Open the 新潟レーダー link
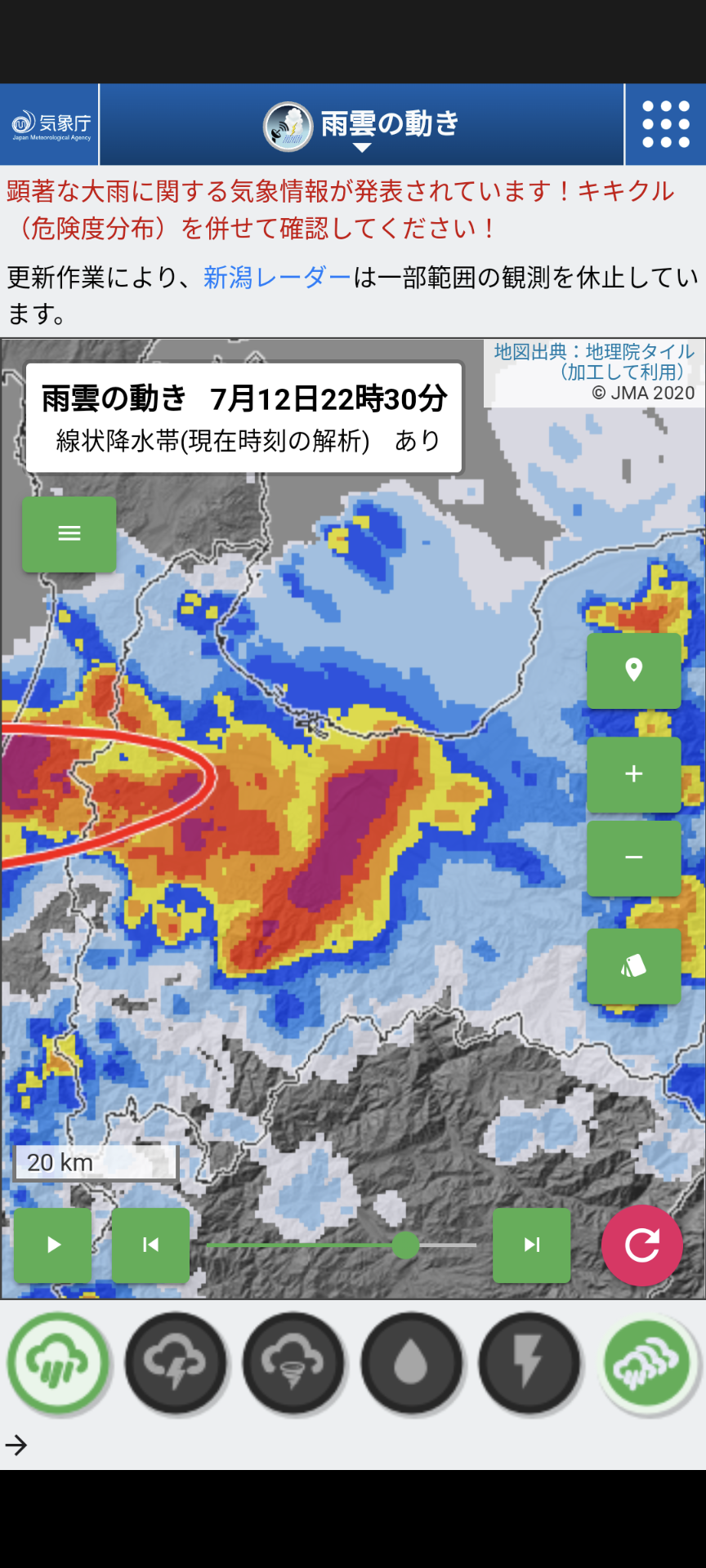 (x=277, y=278)
